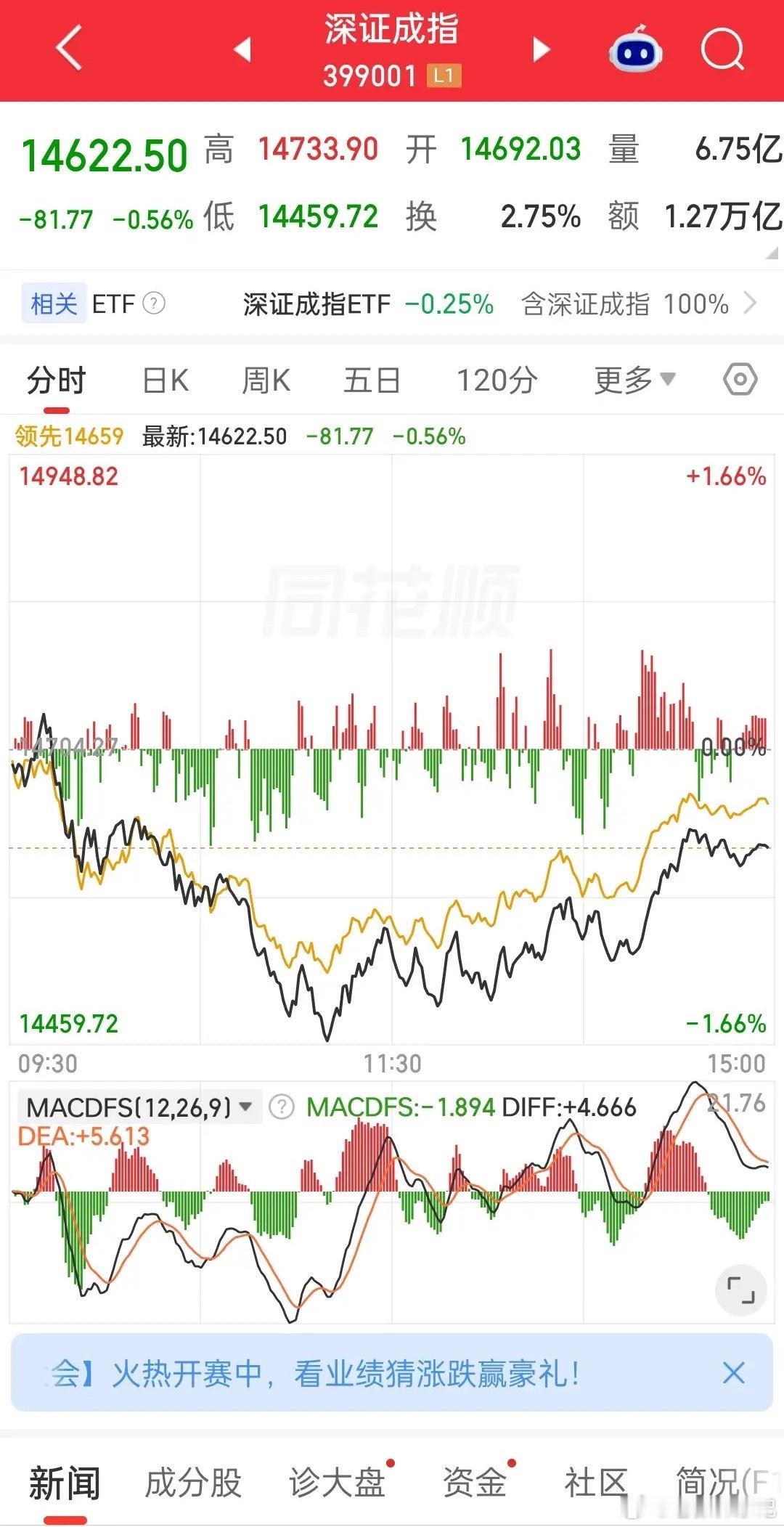Select the 分时 chart tab
This screenshot has height=1527, width=784.
(57, 380)
